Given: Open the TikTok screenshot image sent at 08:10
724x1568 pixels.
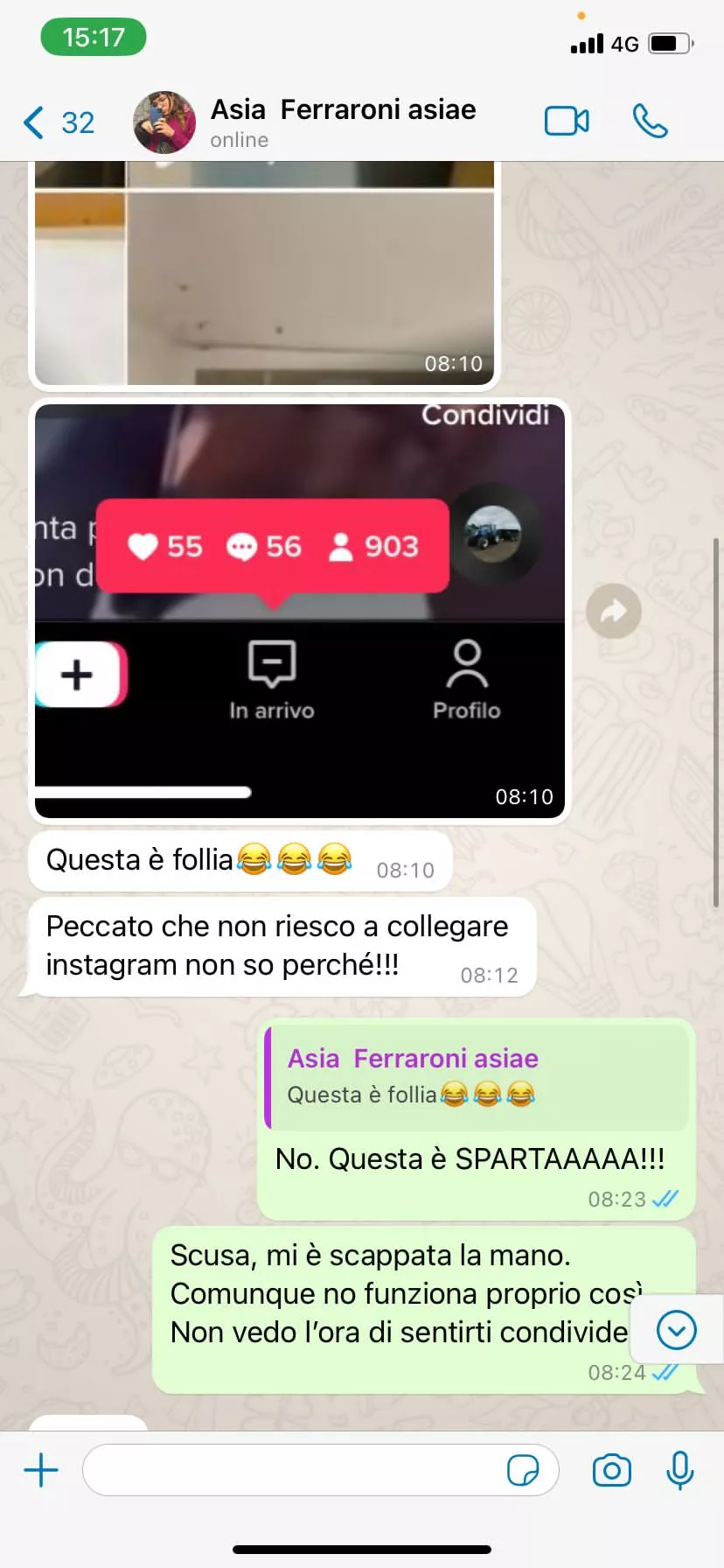Looking at the screenshot, I should (299, 610).
